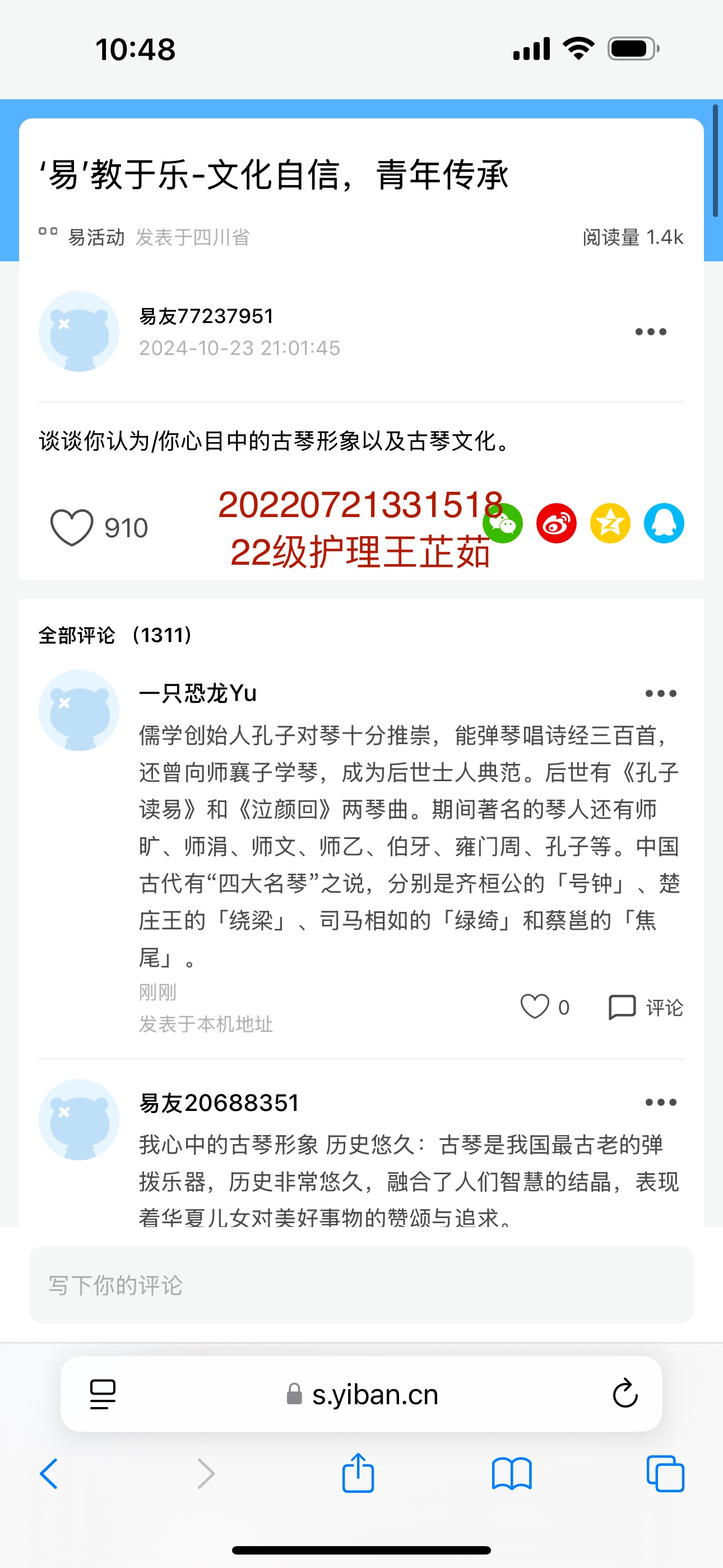Open the Safari share sheet
723x1568 pixels.
(x=358, y=1473)
